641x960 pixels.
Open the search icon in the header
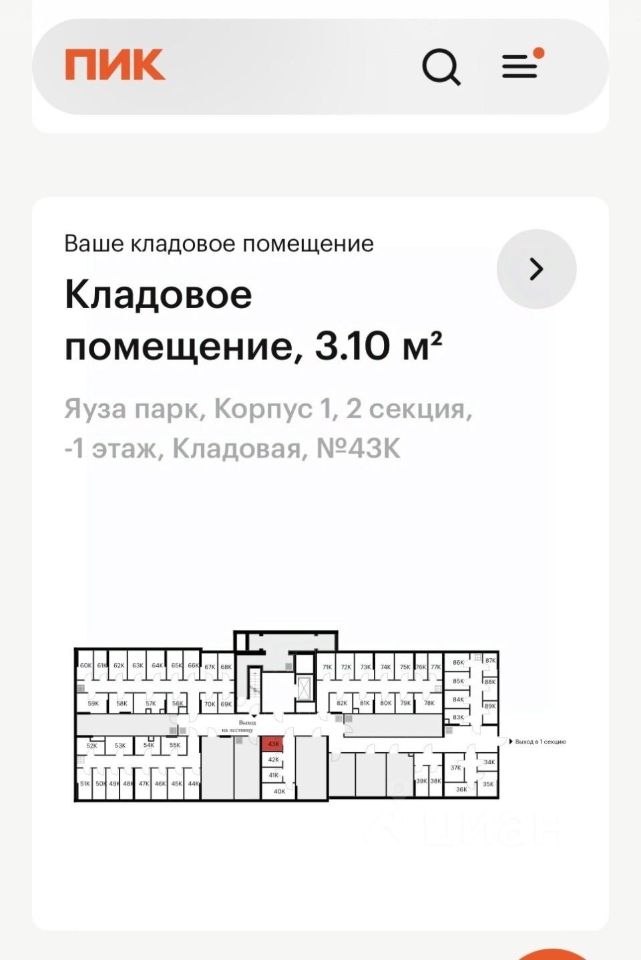(441, 67)
